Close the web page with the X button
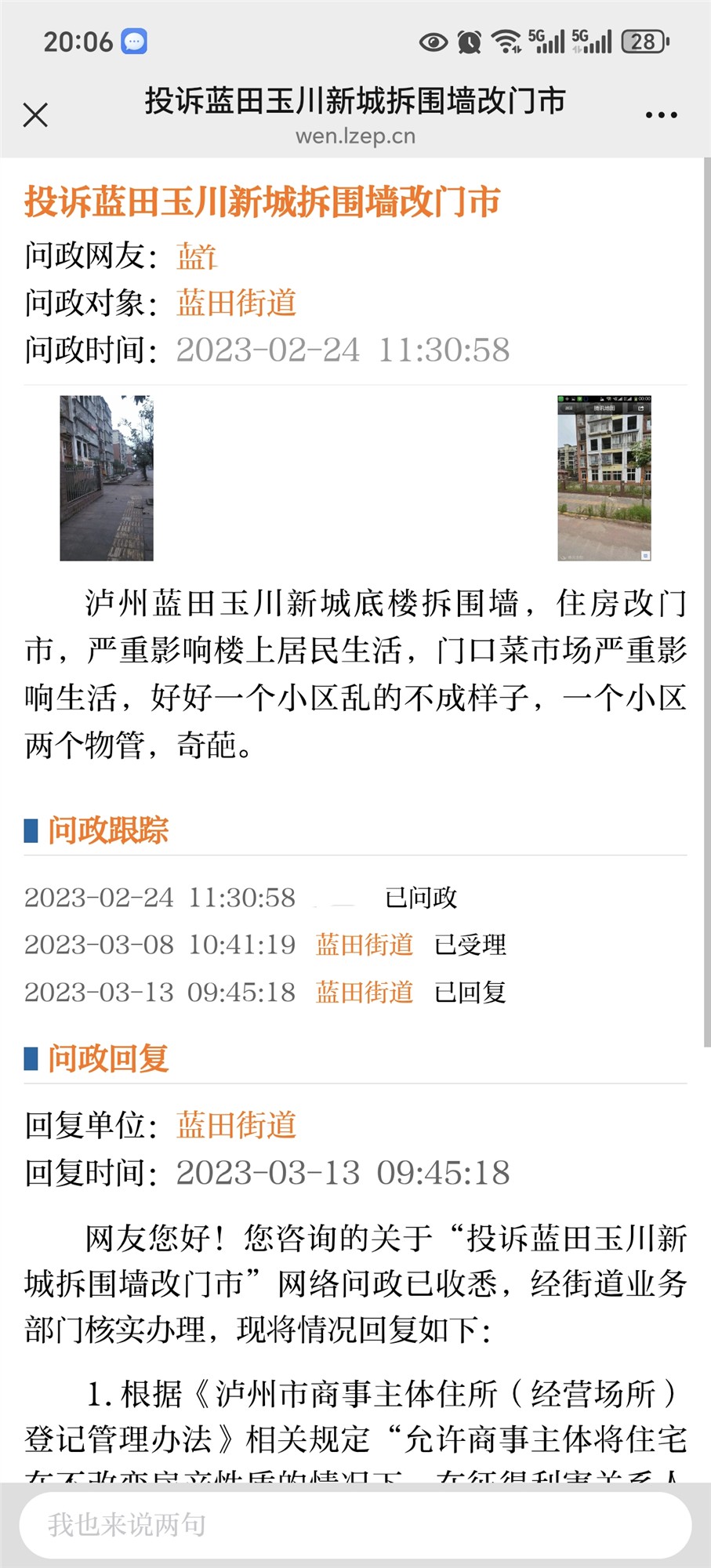Image resolution: width=711 pixels, height=1568 pixels. coord(35,114)
